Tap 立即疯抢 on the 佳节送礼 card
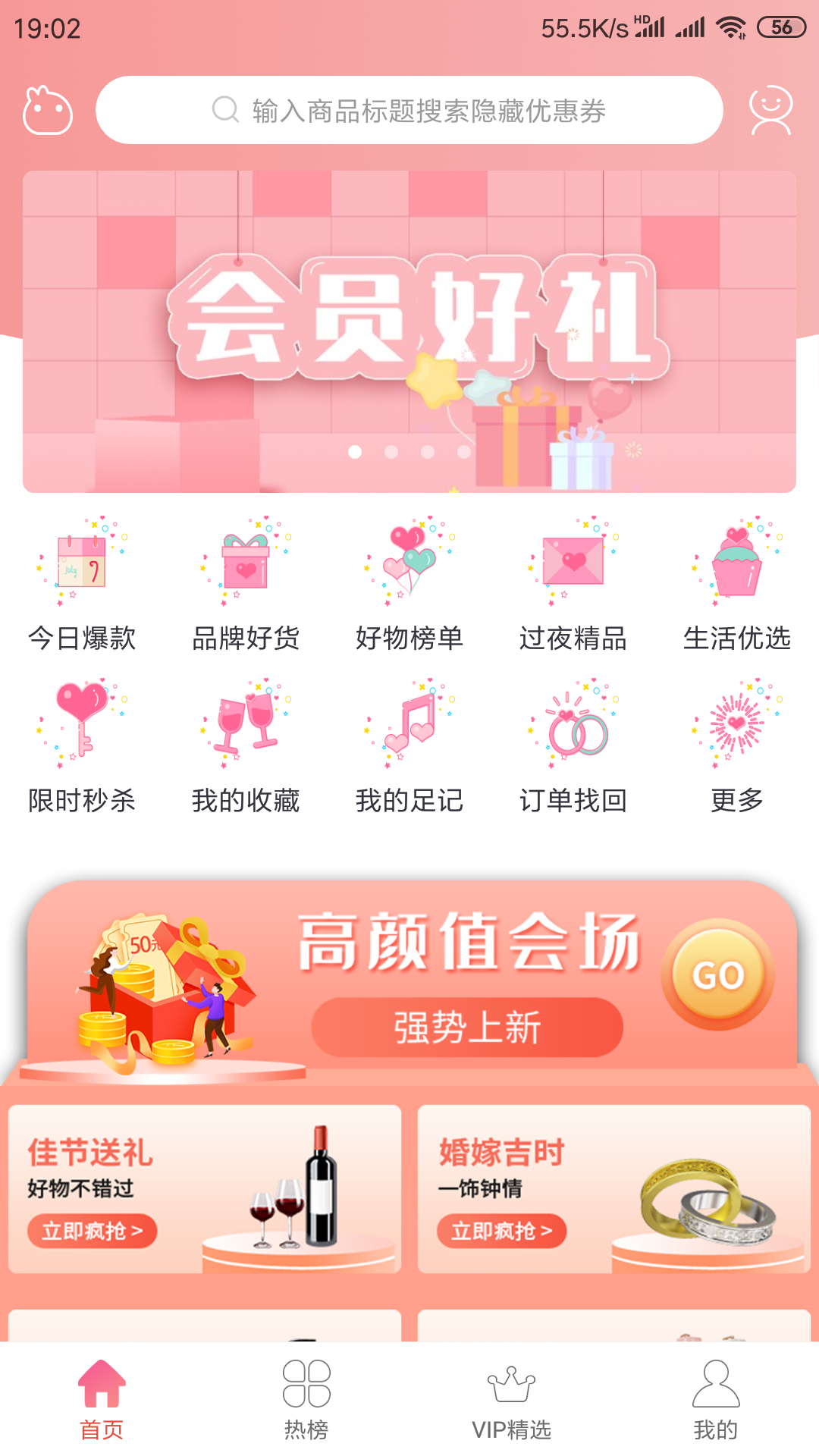The height and width of the screenshot is (1456, 819). coord(93,1231)
